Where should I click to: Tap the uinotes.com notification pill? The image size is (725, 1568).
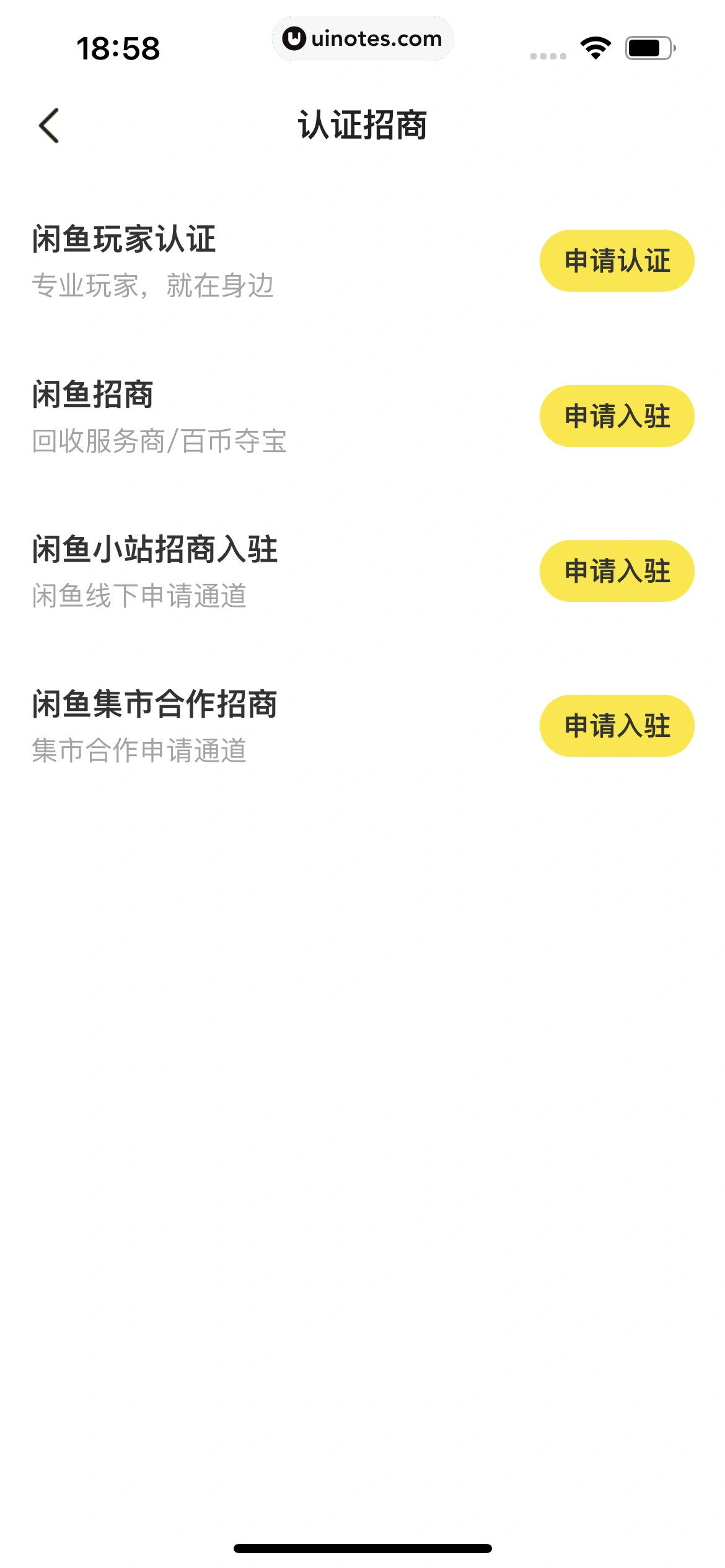tap(362, 38)
